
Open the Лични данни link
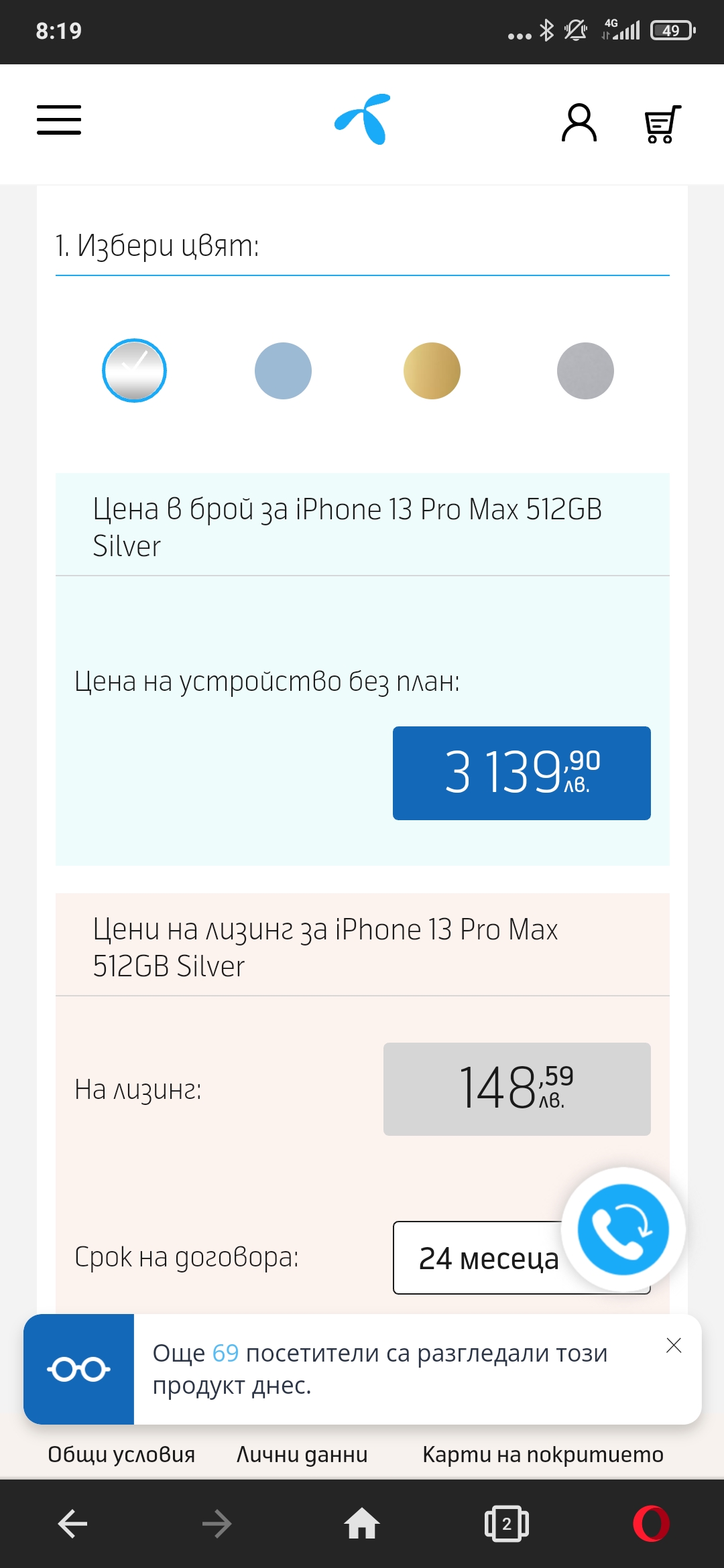click(x=302, y=1455)
